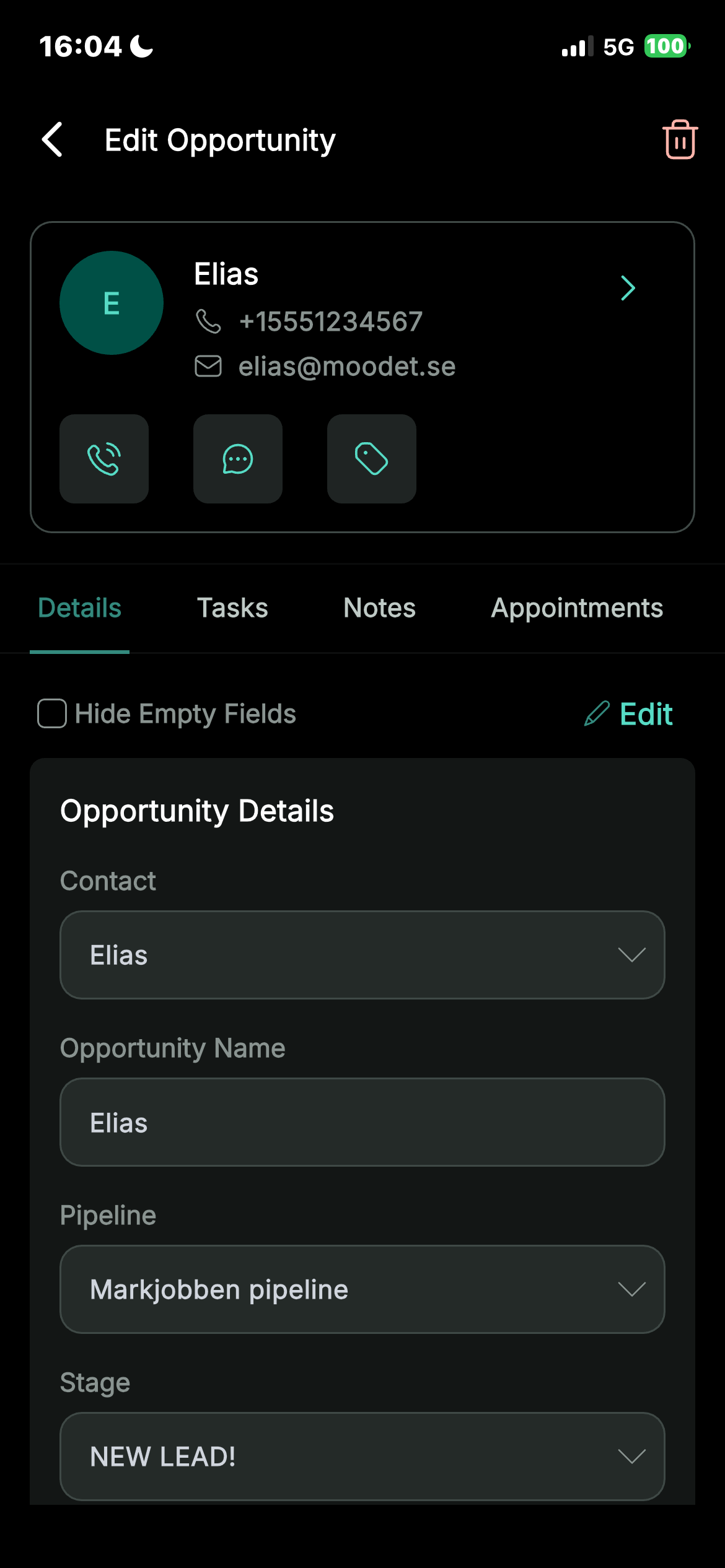Message Elias via the chat bubble button

coord(238,459)
